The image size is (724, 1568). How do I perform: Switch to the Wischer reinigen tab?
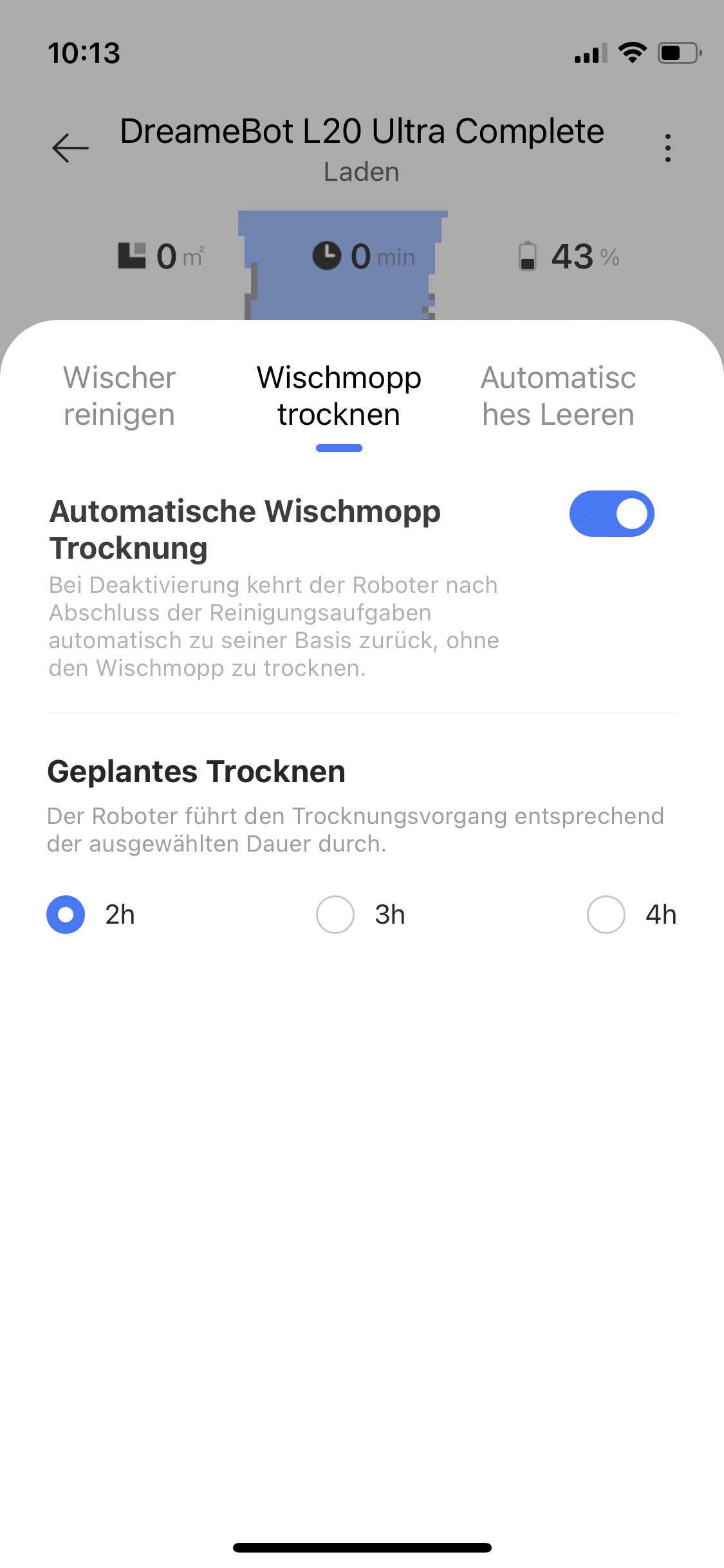(120, 396)
